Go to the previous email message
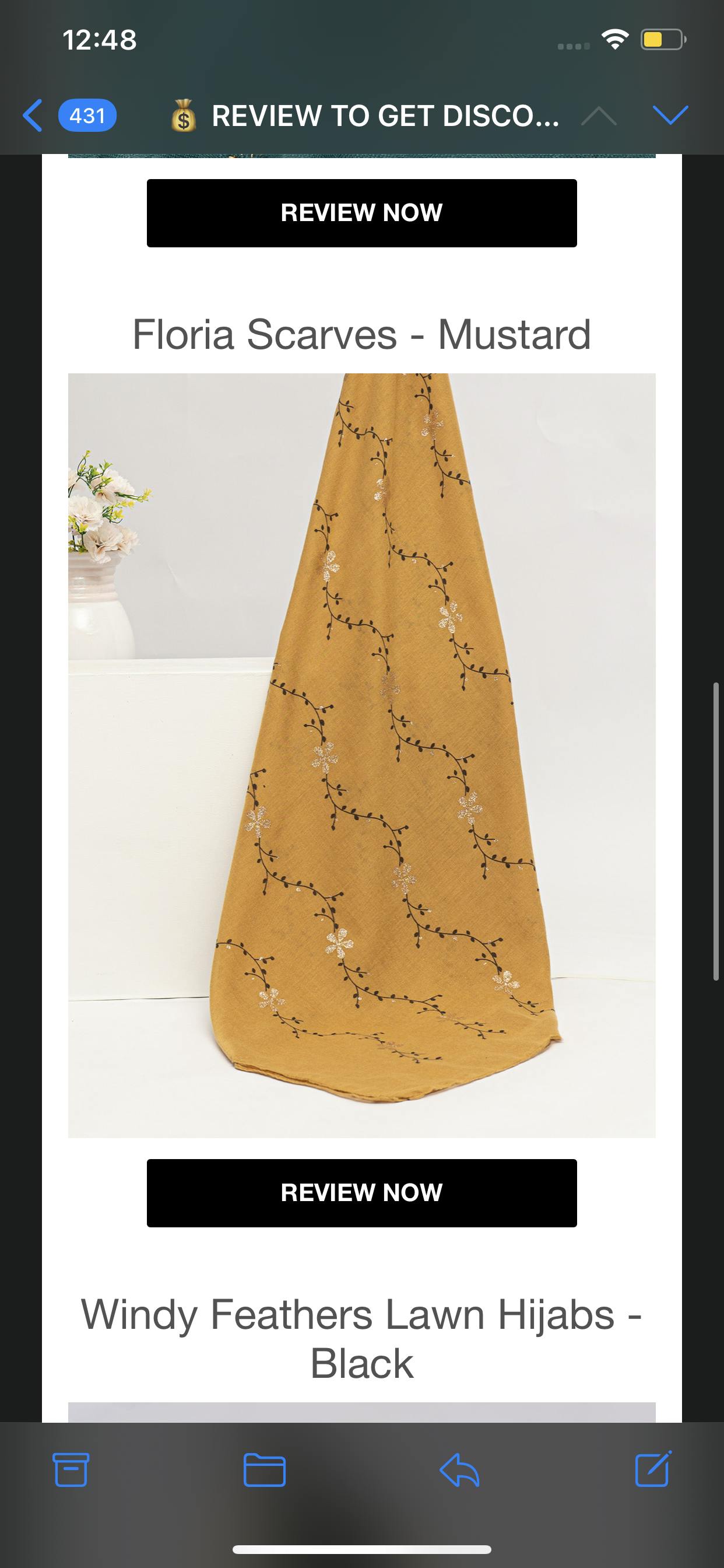Screen dimensions: 724x1568 (599, 115)
